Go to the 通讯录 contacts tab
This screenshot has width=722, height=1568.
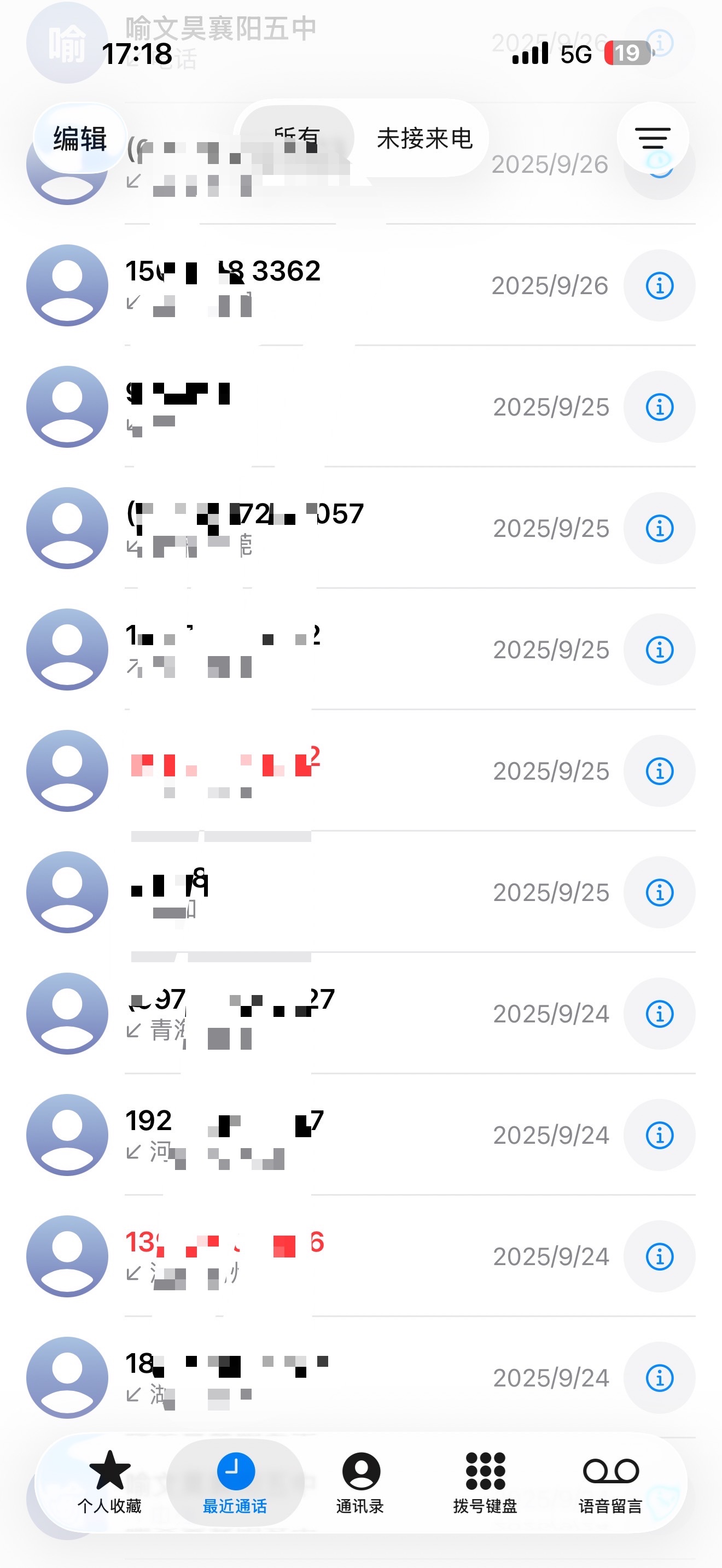360,1482
